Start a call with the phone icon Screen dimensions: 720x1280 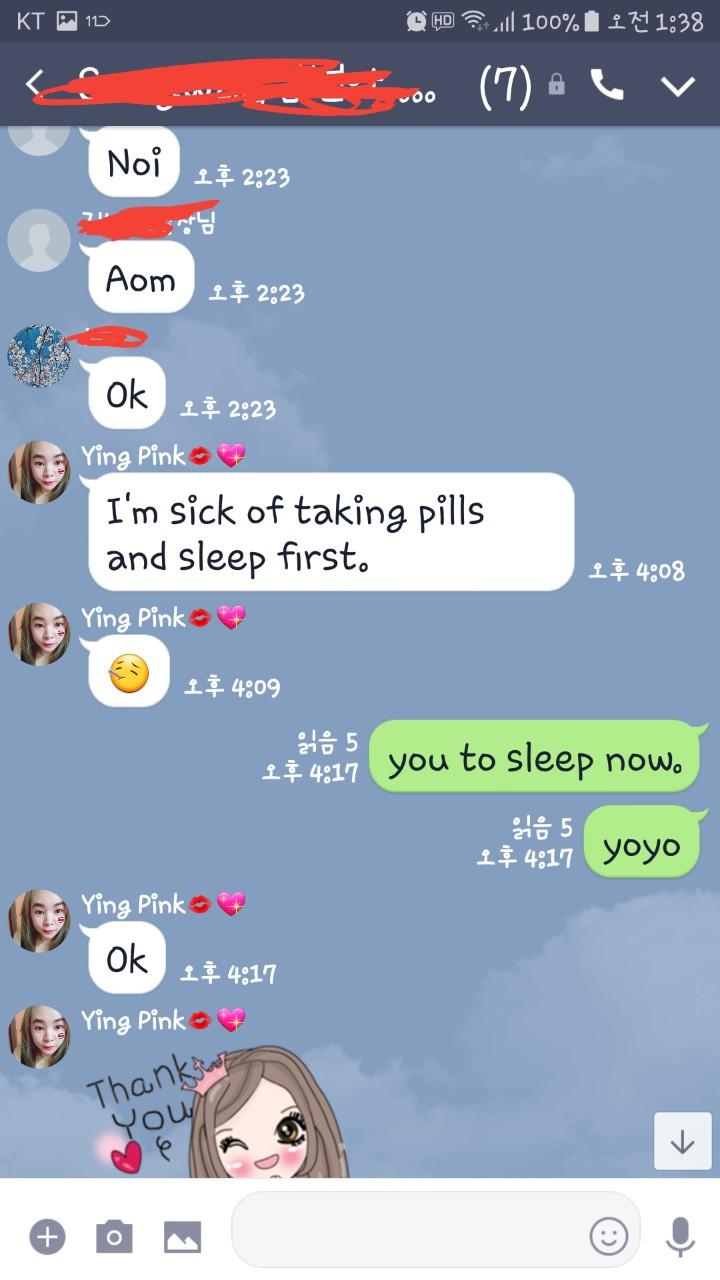coord(607,85)
